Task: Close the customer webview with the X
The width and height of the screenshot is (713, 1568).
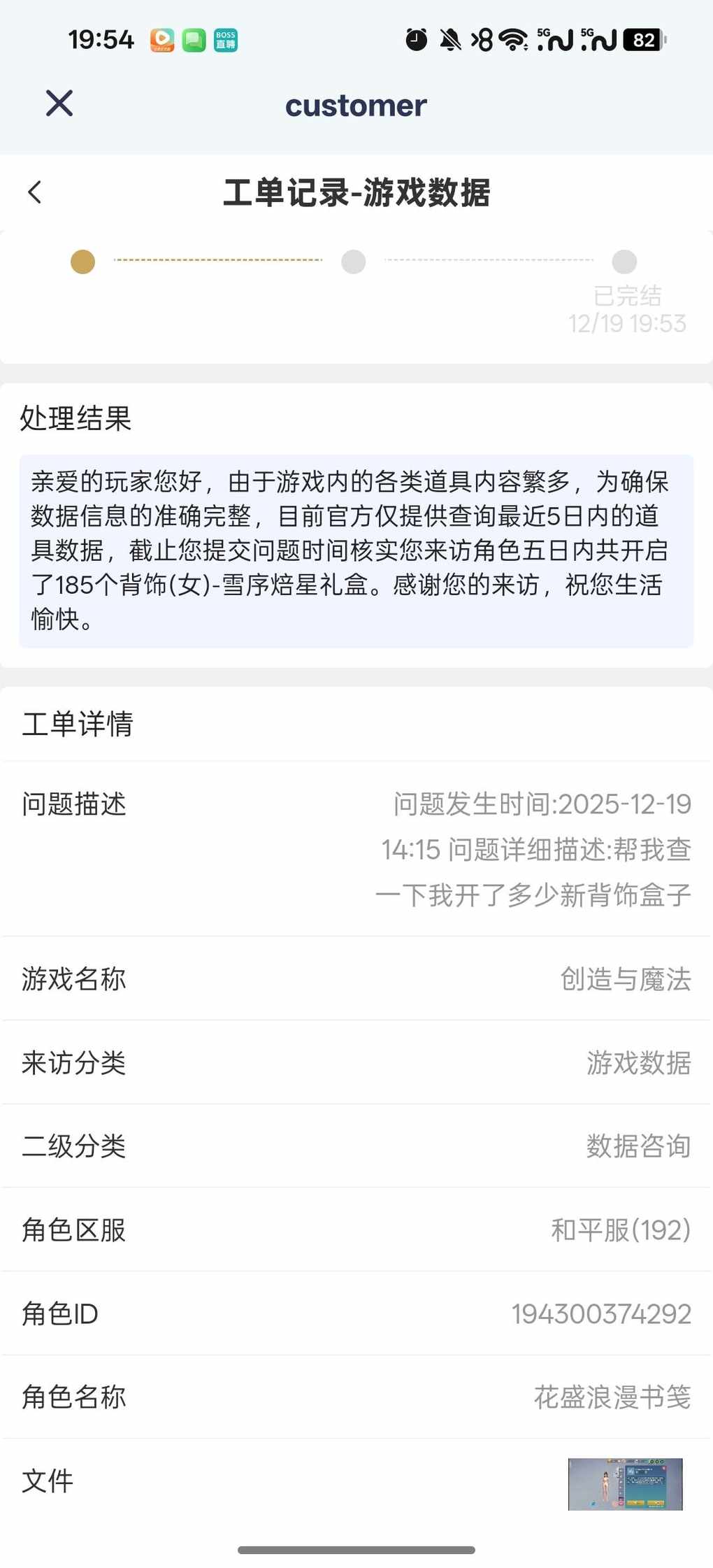Action: click(59, 104)
